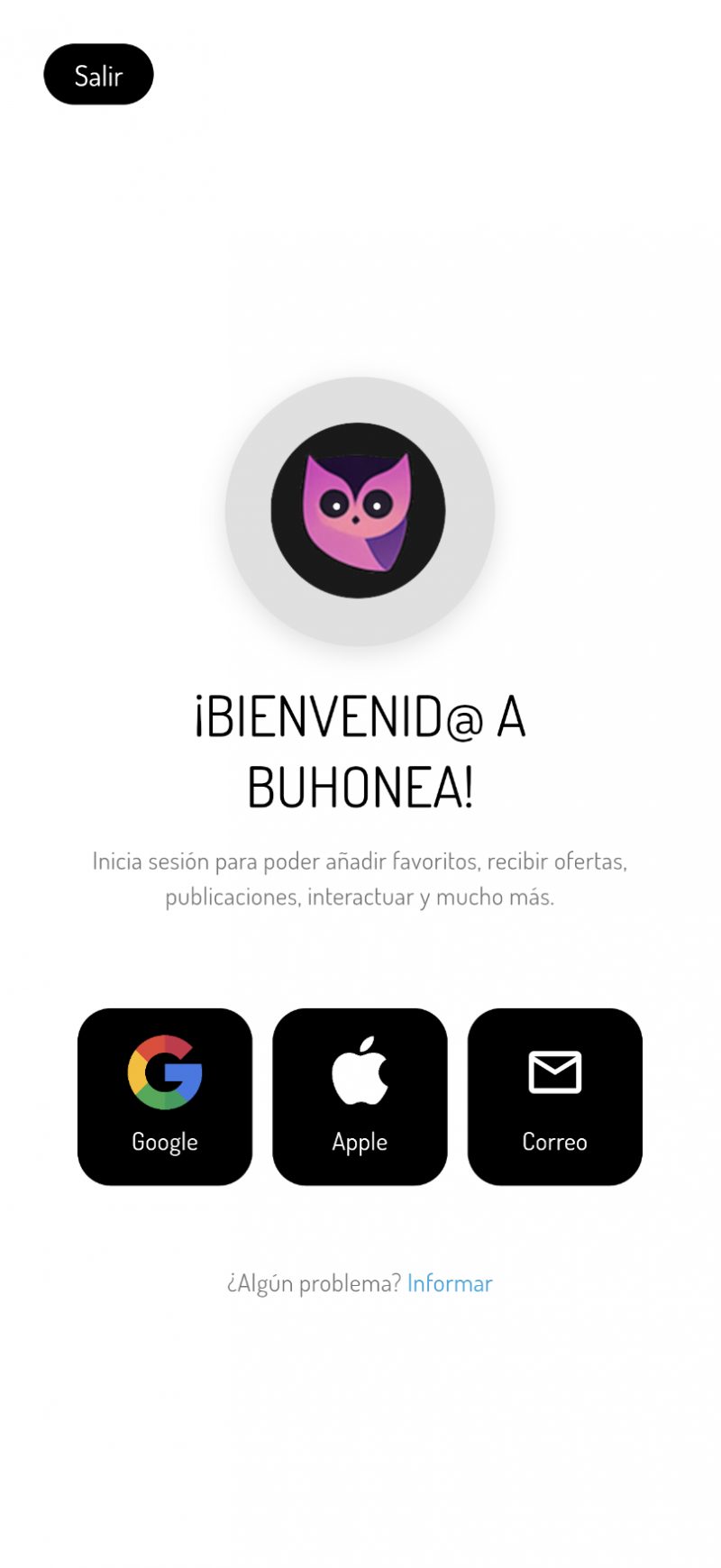
Task: Click the Informar link
Action: pyautogui.click(x=450, y=1282)
